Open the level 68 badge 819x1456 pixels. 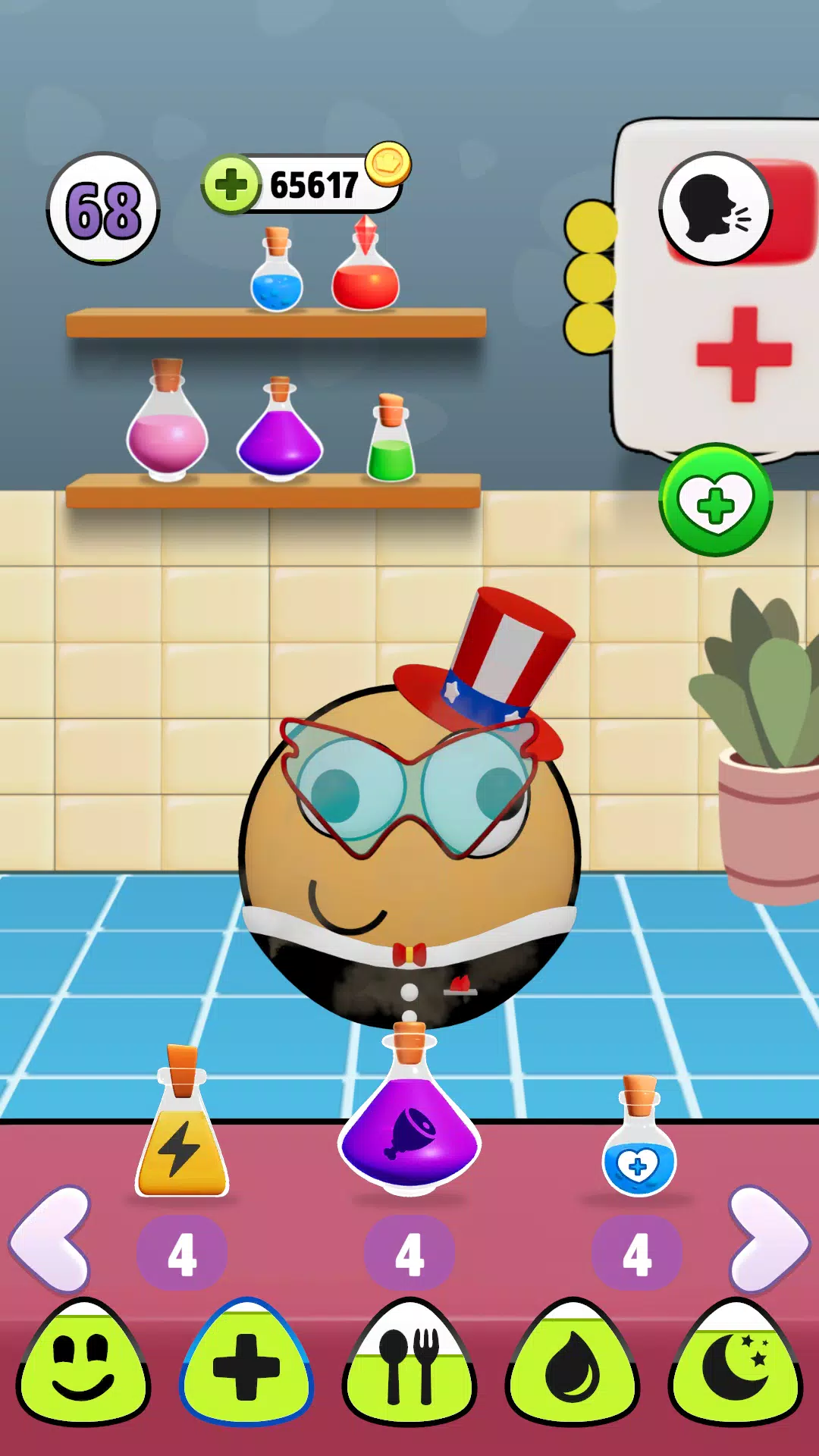tap(103, 209)
